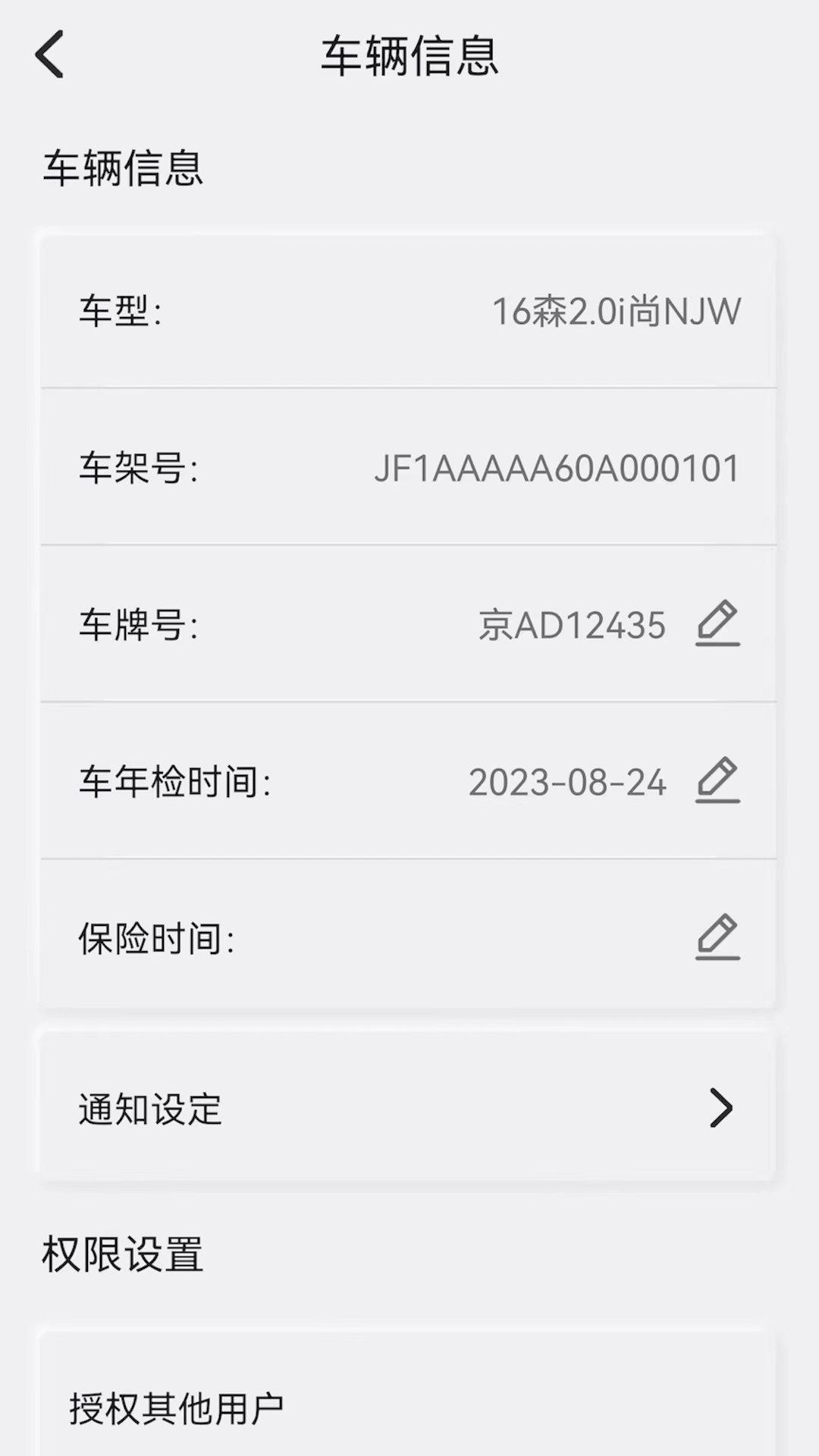The height and width of the screenshot is (1456, 819).
Task: Open 通知设定 notification settings
Action: click(408, 1108)
